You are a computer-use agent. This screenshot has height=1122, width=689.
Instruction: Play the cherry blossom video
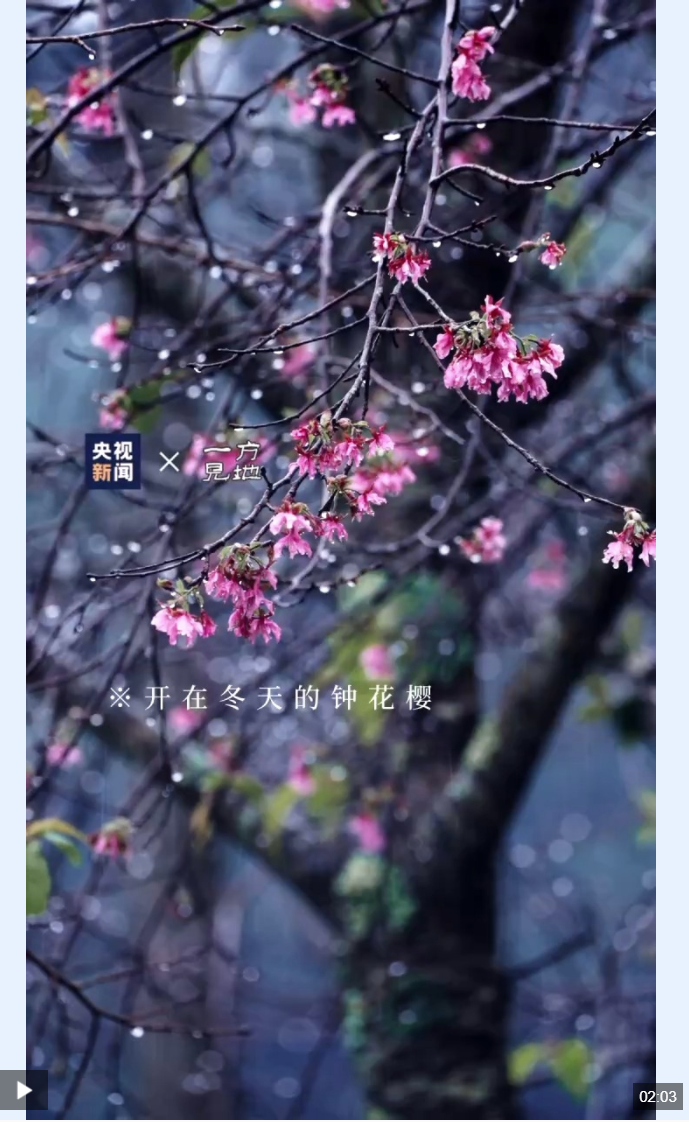23,1090
